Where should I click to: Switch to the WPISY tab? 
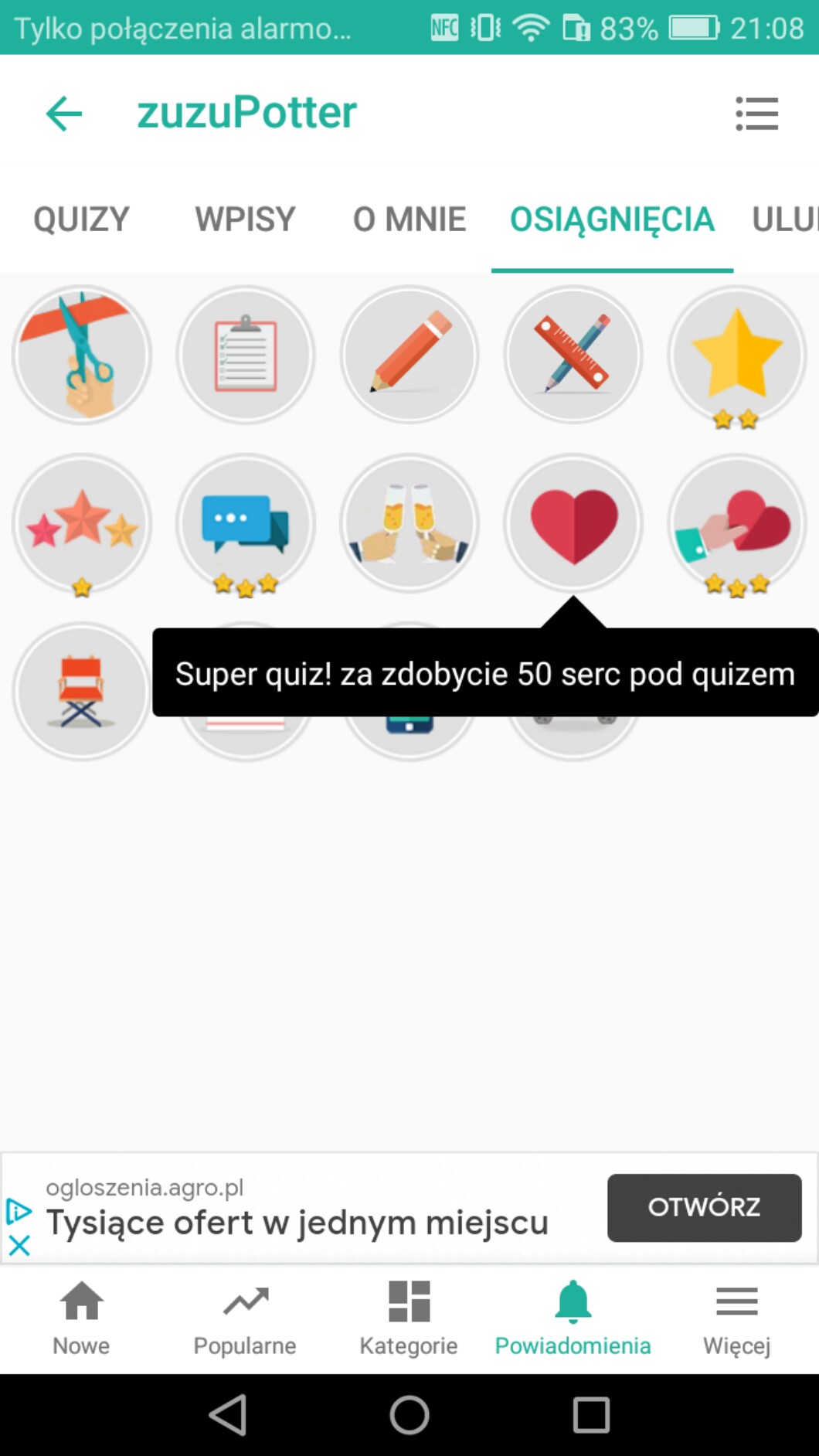tap(245, 219)
